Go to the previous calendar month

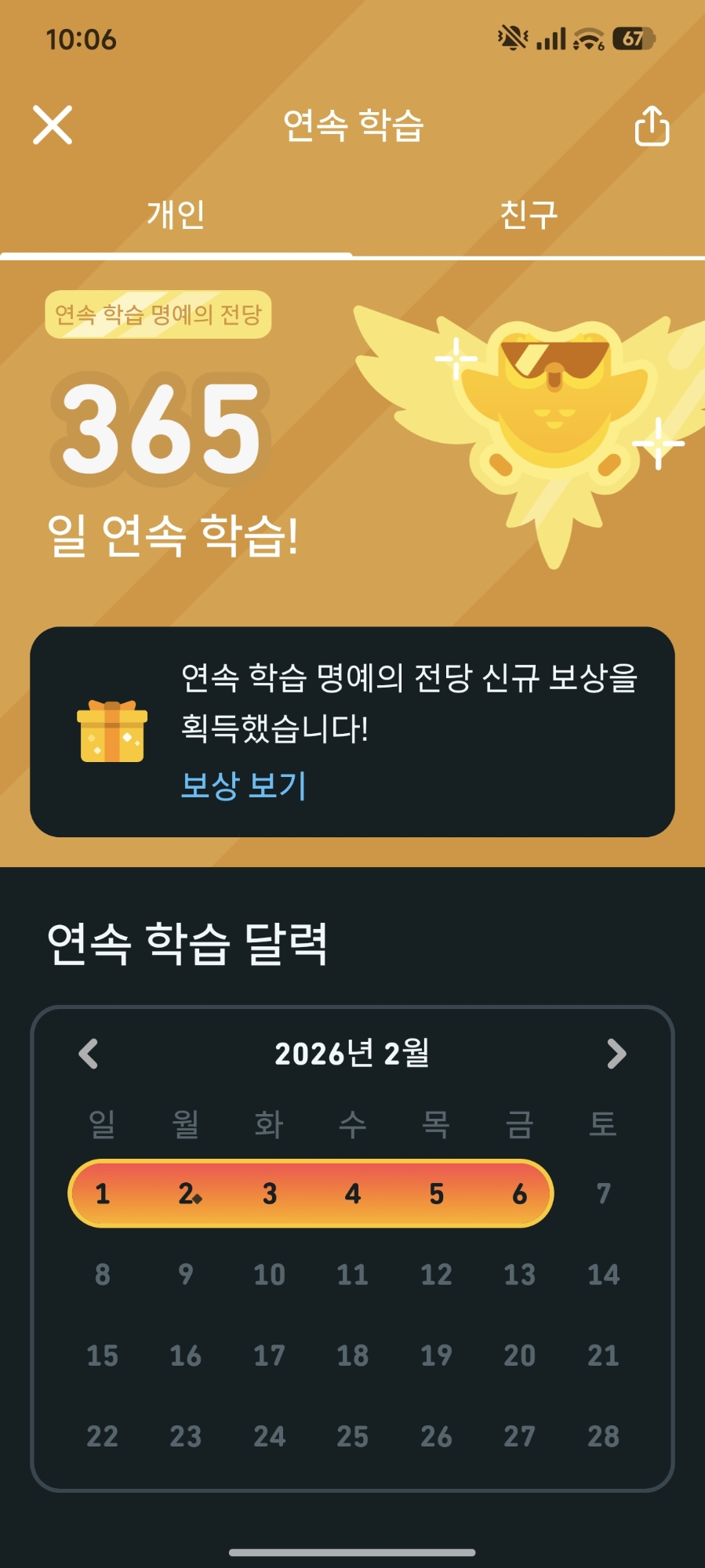coord(89,1054)
